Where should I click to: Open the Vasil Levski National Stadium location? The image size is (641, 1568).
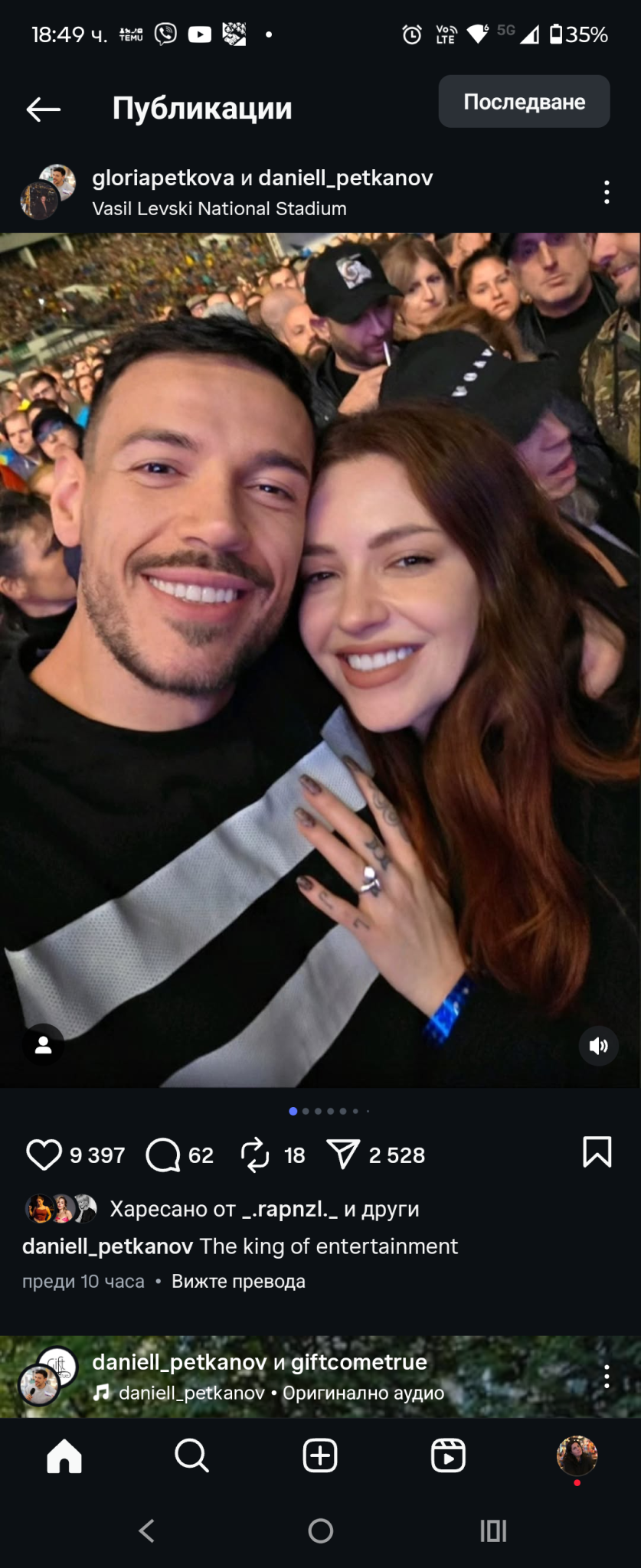219,208
